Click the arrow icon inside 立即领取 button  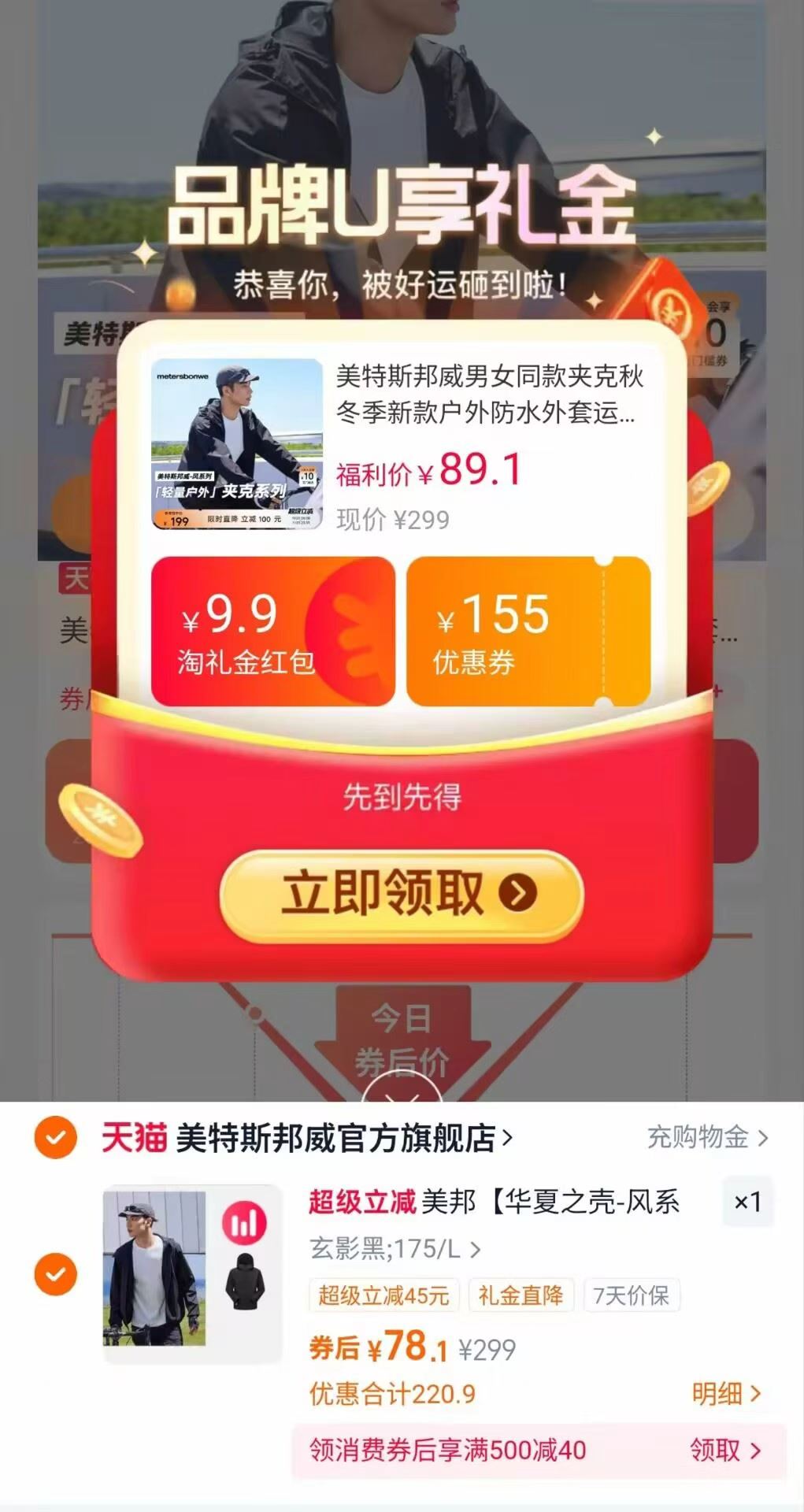517,891
